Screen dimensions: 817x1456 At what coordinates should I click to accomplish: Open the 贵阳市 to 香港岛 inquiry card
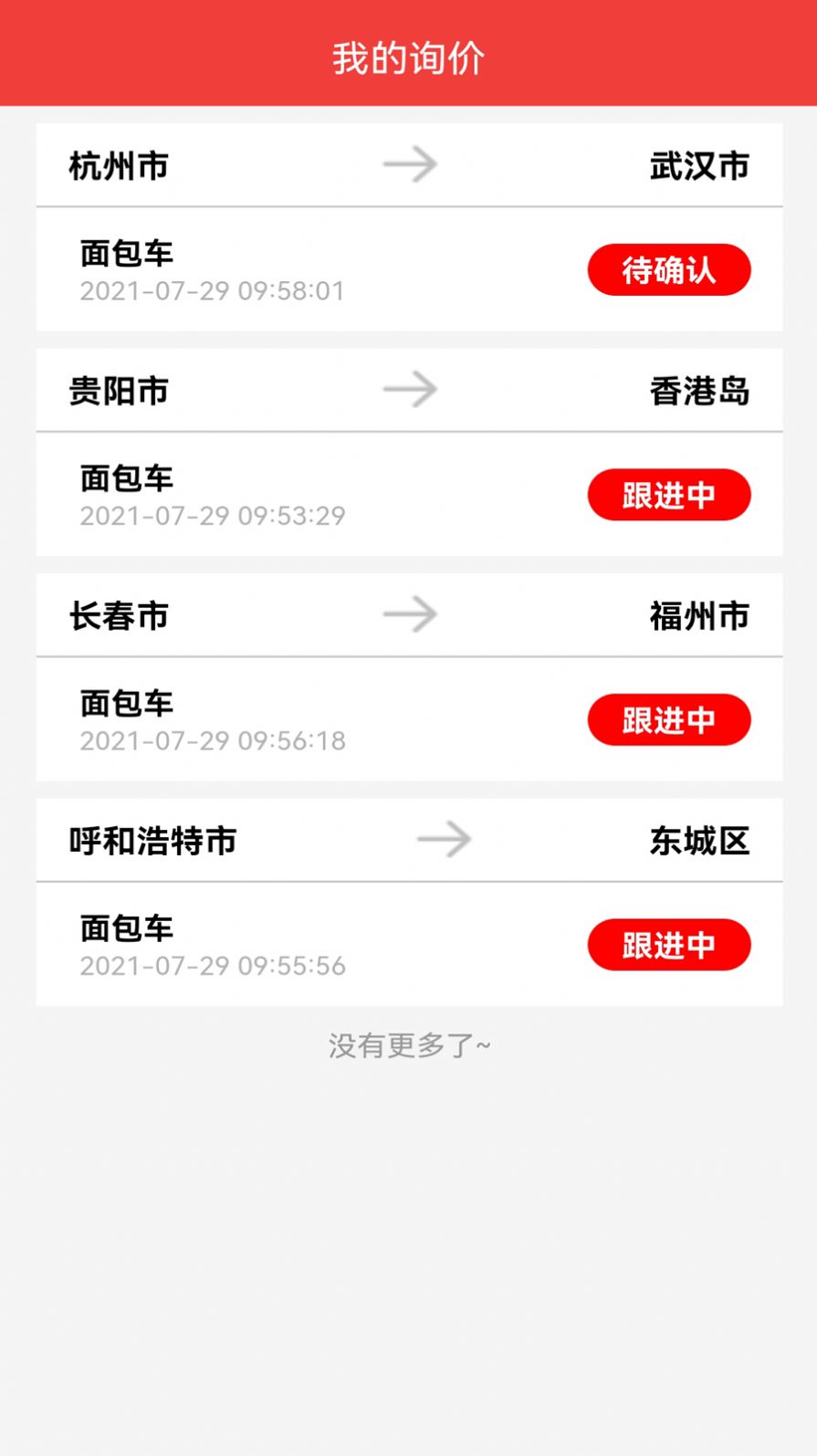click(x=408, y=449)
